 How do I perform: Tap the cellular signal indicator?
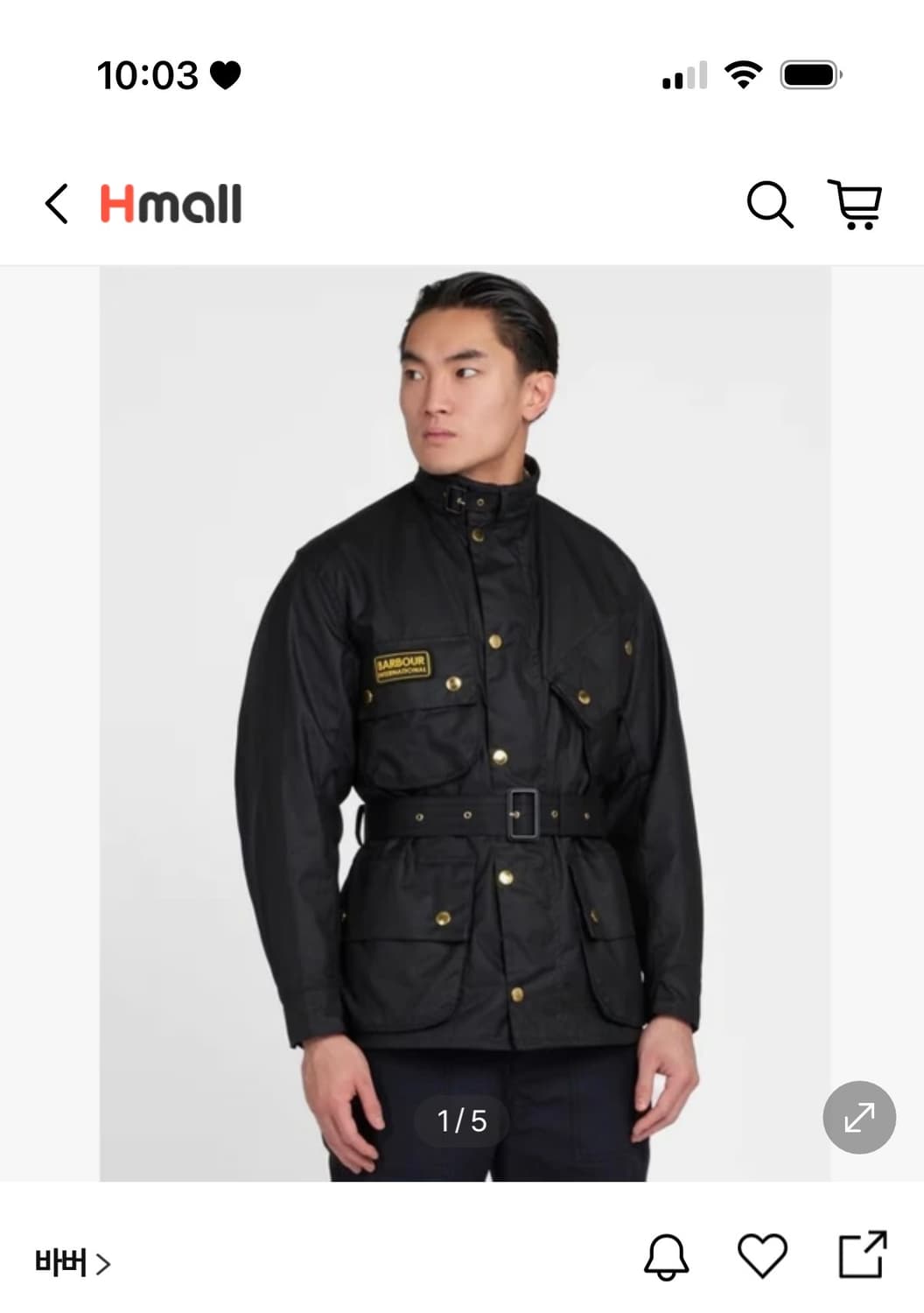tap(684, 77)
